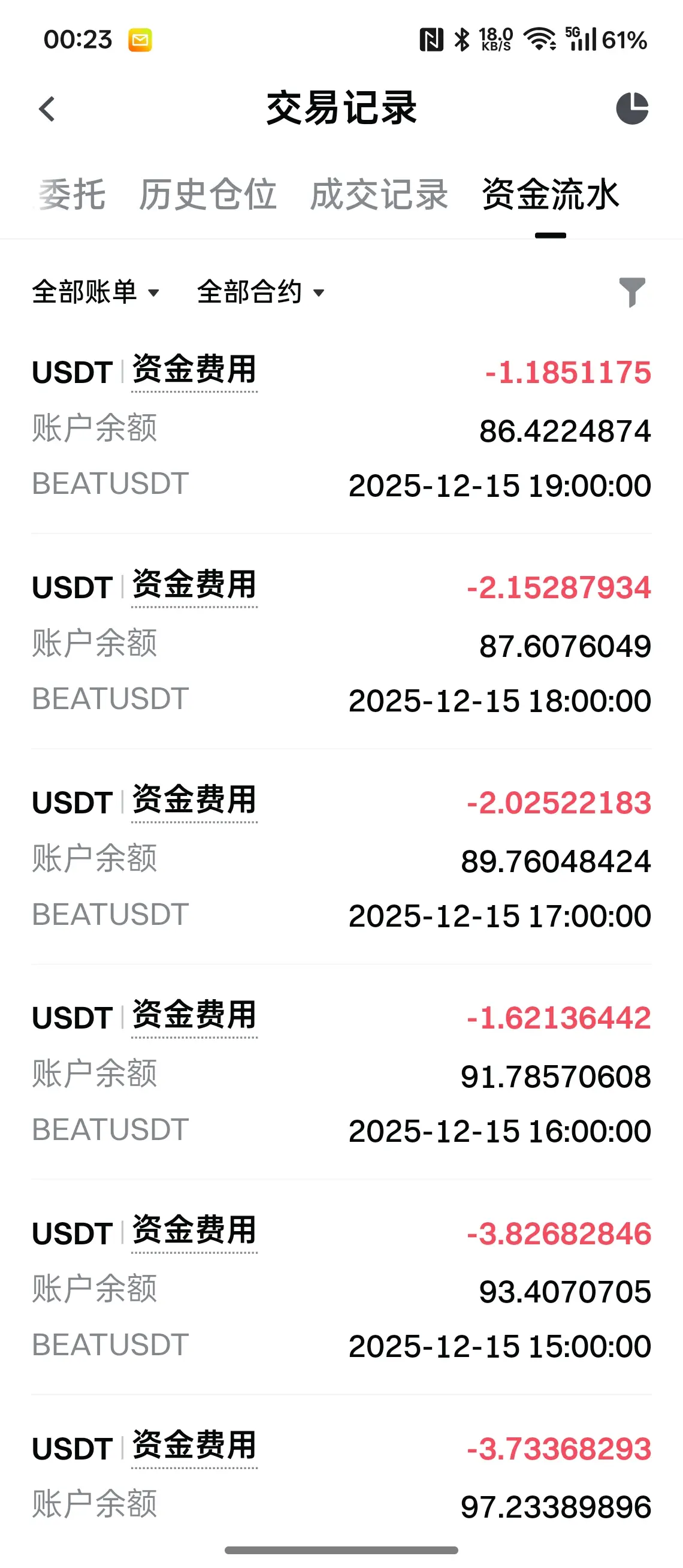This screenshot has width=683, height=1568.
Task: Expand the 全部合约 dropdown
Action: (x=260, y=292)
